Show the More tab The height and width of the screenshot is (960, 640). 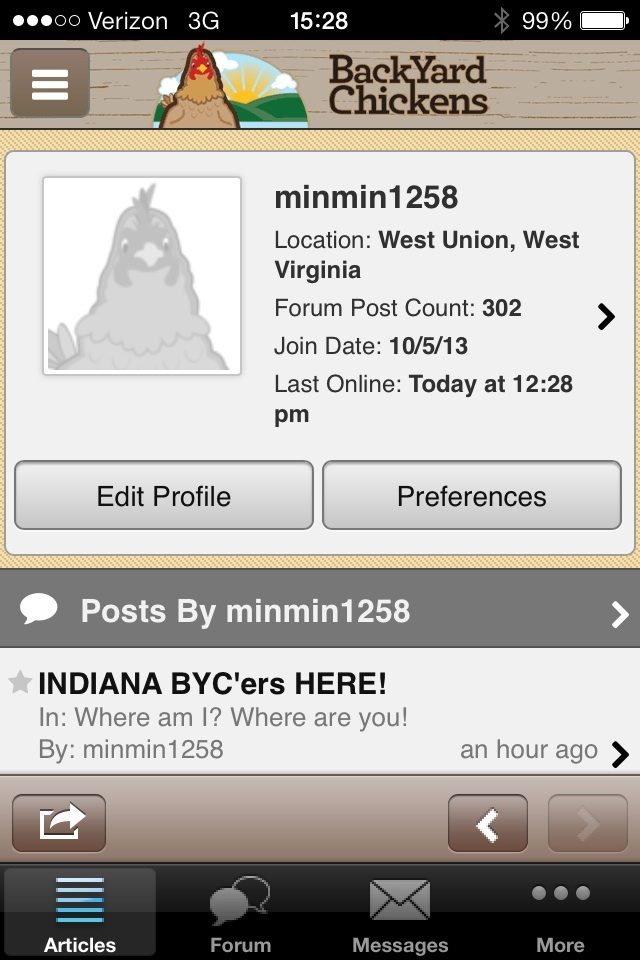tap(560, 912)
